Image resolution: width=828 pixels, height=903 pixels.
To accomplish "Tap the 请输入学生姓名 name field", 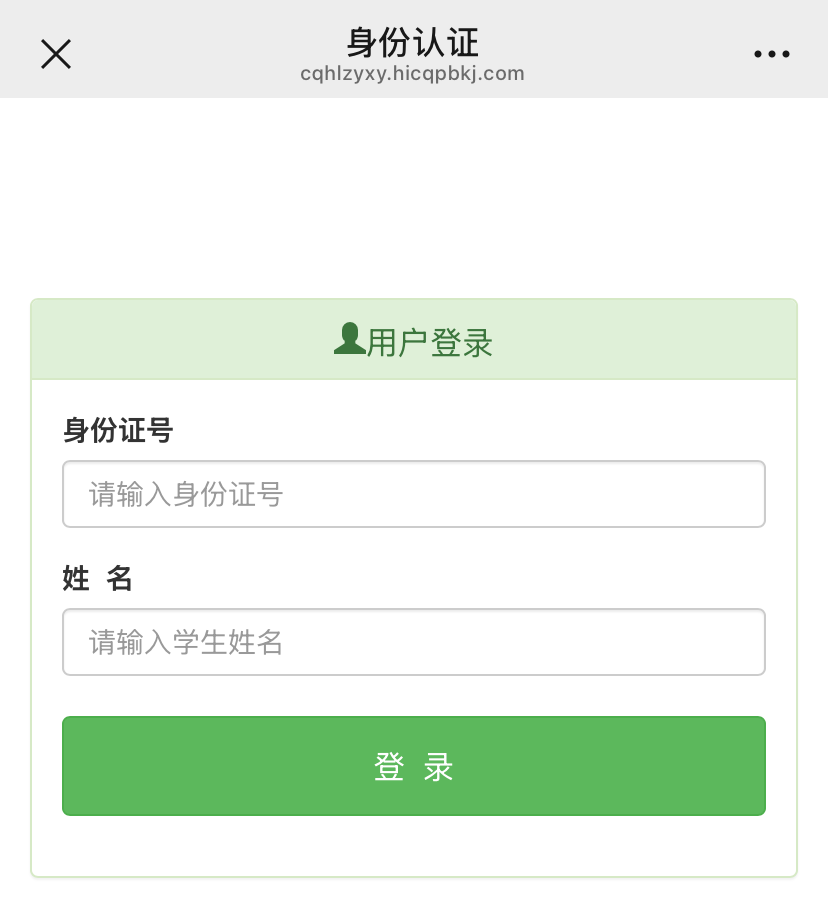I will [x=413, y=642].
